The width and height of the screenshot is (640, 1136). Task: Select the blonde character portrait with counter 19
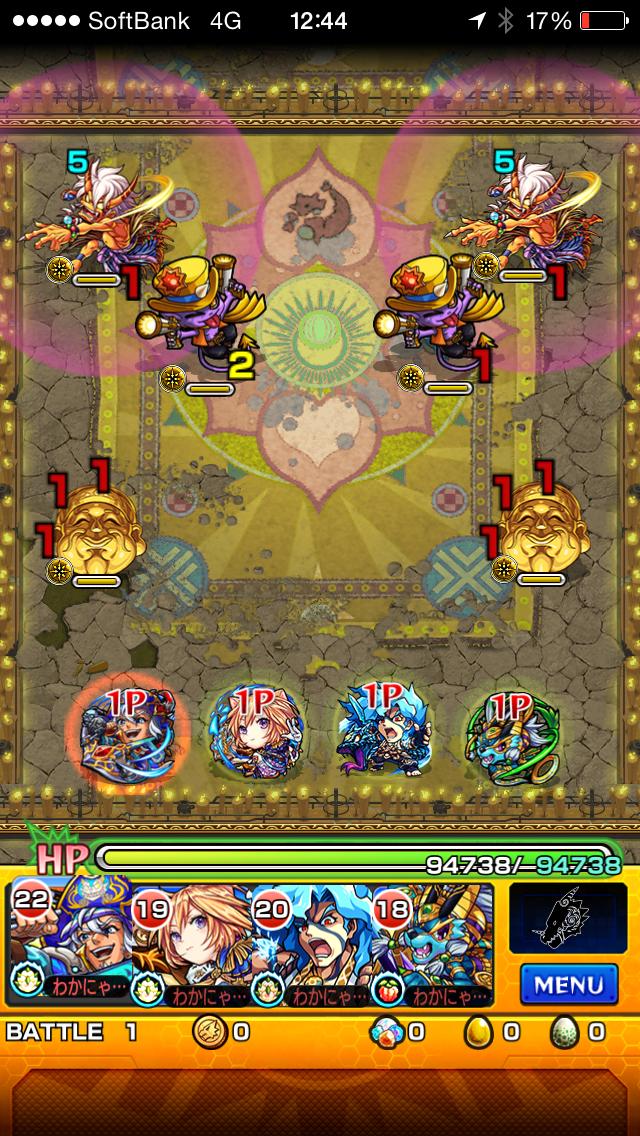191,943
